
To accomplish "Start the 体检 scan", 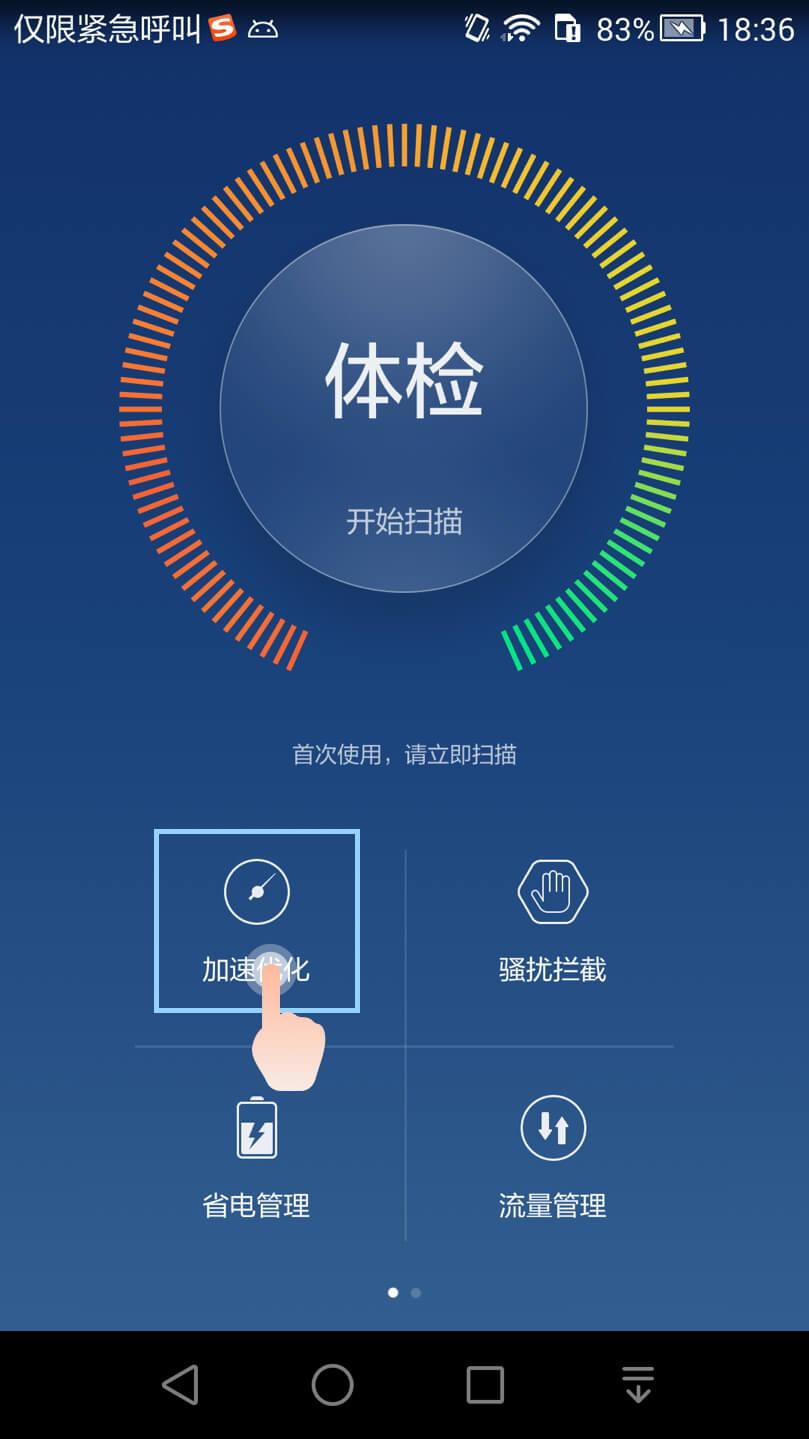I will coord(403,408).
